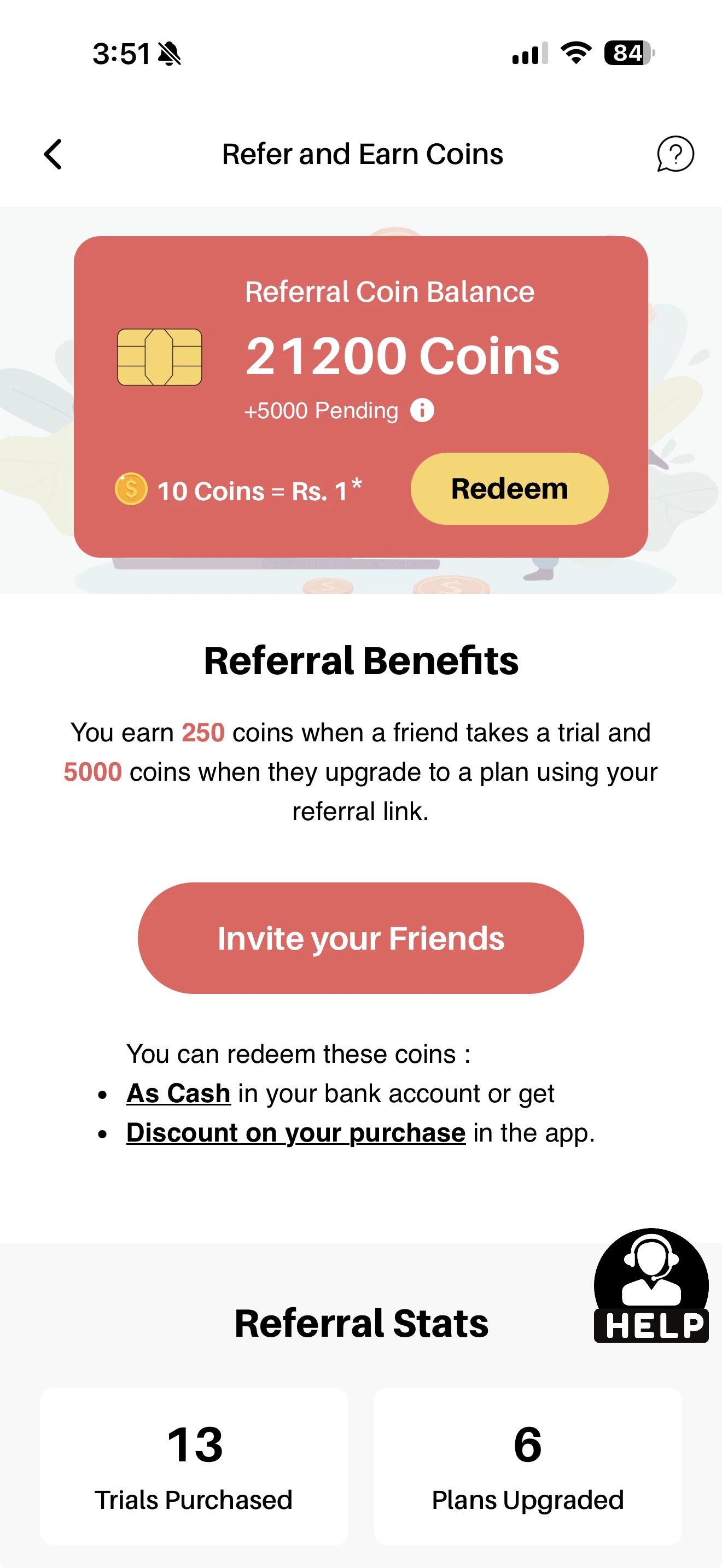The width and height of the screenshot is (722, 1568).
Task: Open the help chat question-mark icon
Action: coord(674,154)
